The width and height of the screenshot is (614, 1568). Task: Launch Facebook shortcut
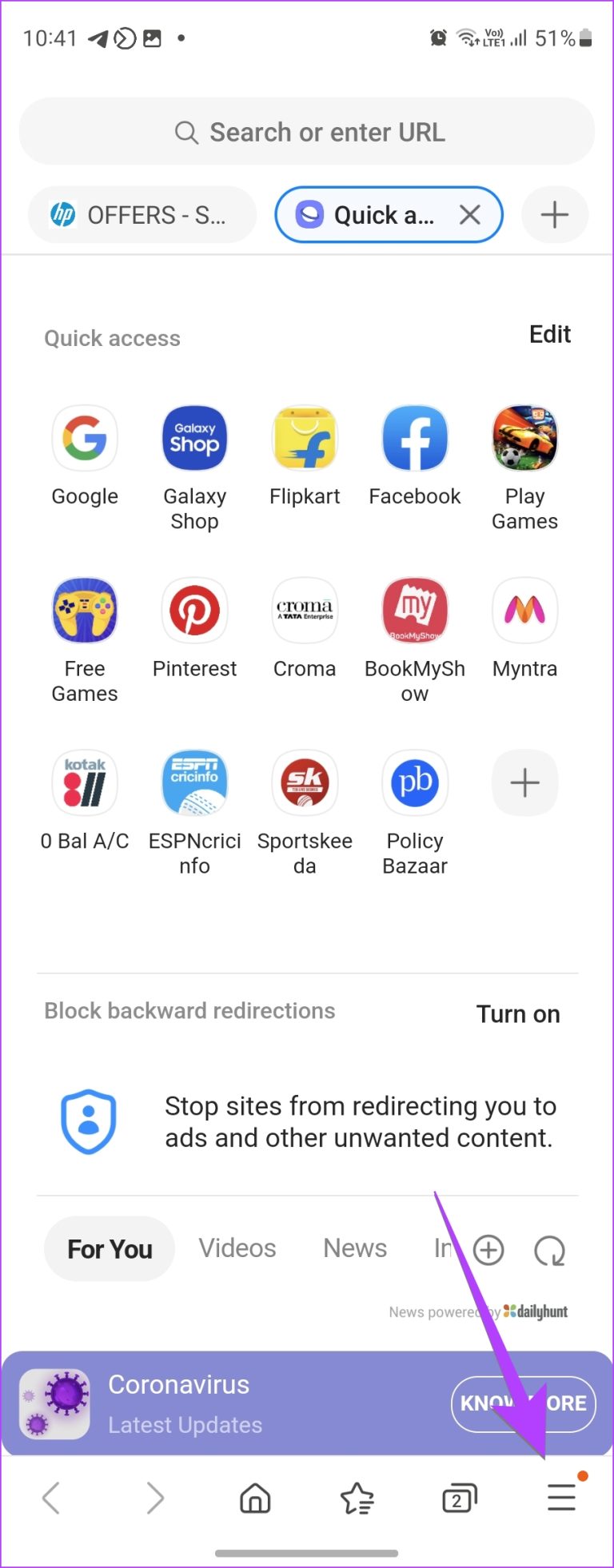tap(414, 438)
